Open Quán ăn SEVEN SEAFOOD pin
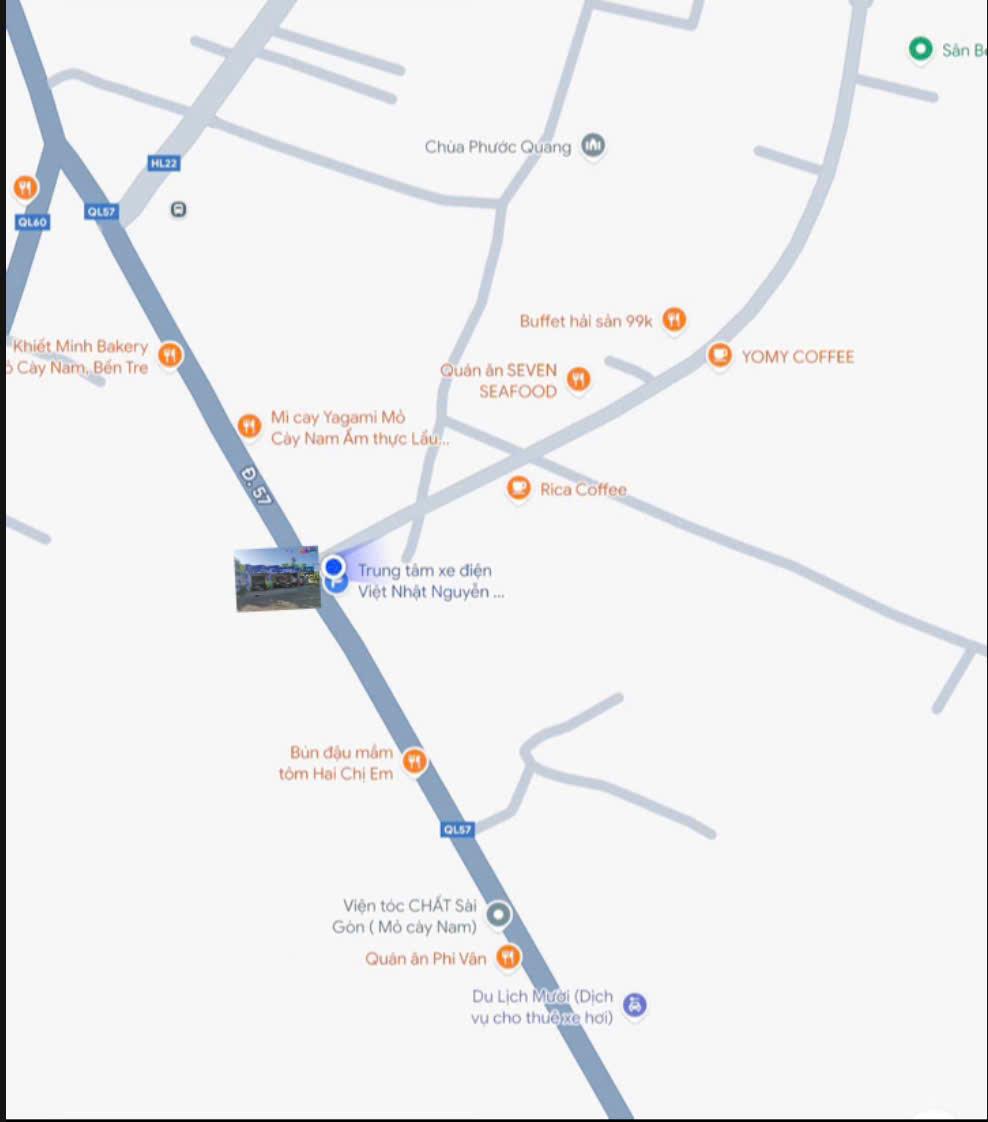 (578, 379)
